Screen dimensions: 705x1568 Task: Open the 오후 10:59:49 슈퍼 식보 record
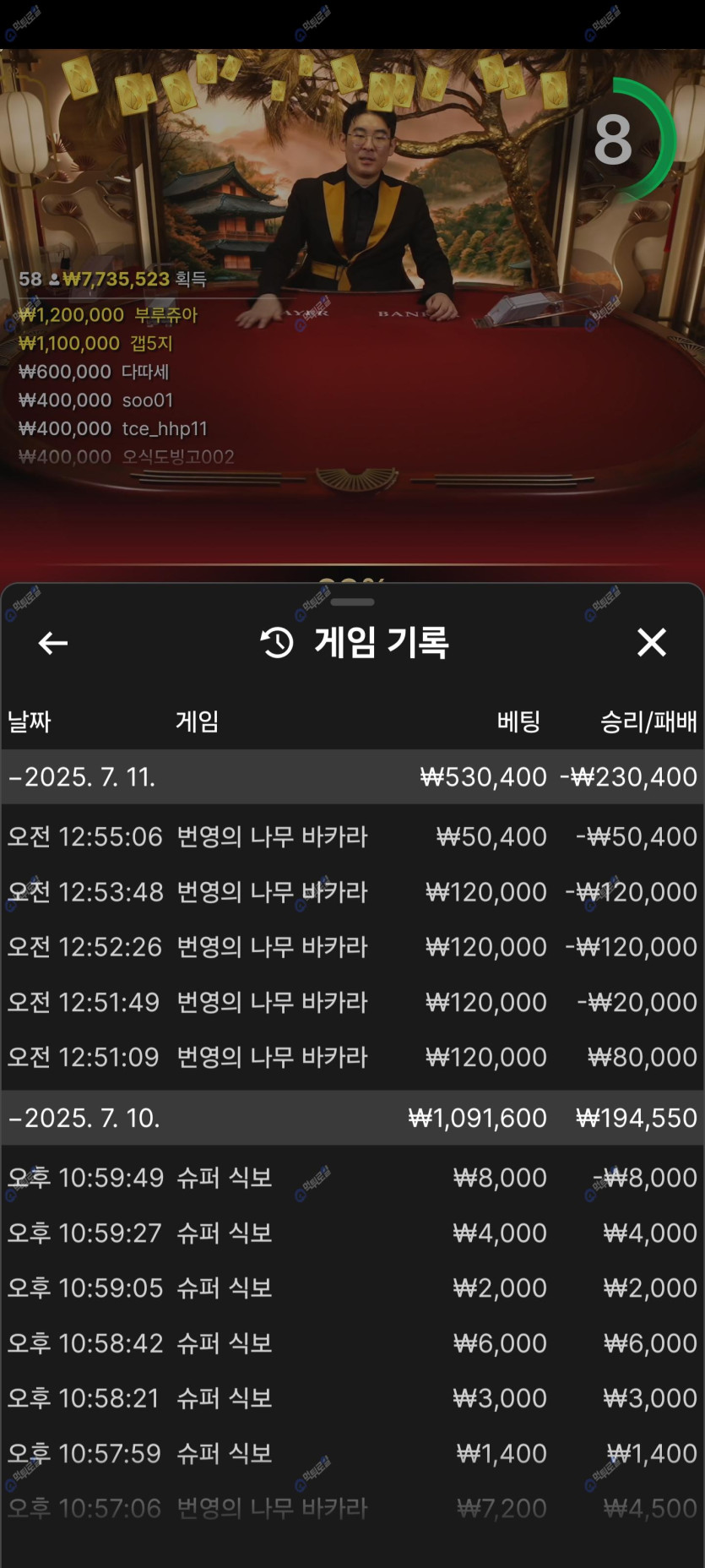[x=352, y=1178]
